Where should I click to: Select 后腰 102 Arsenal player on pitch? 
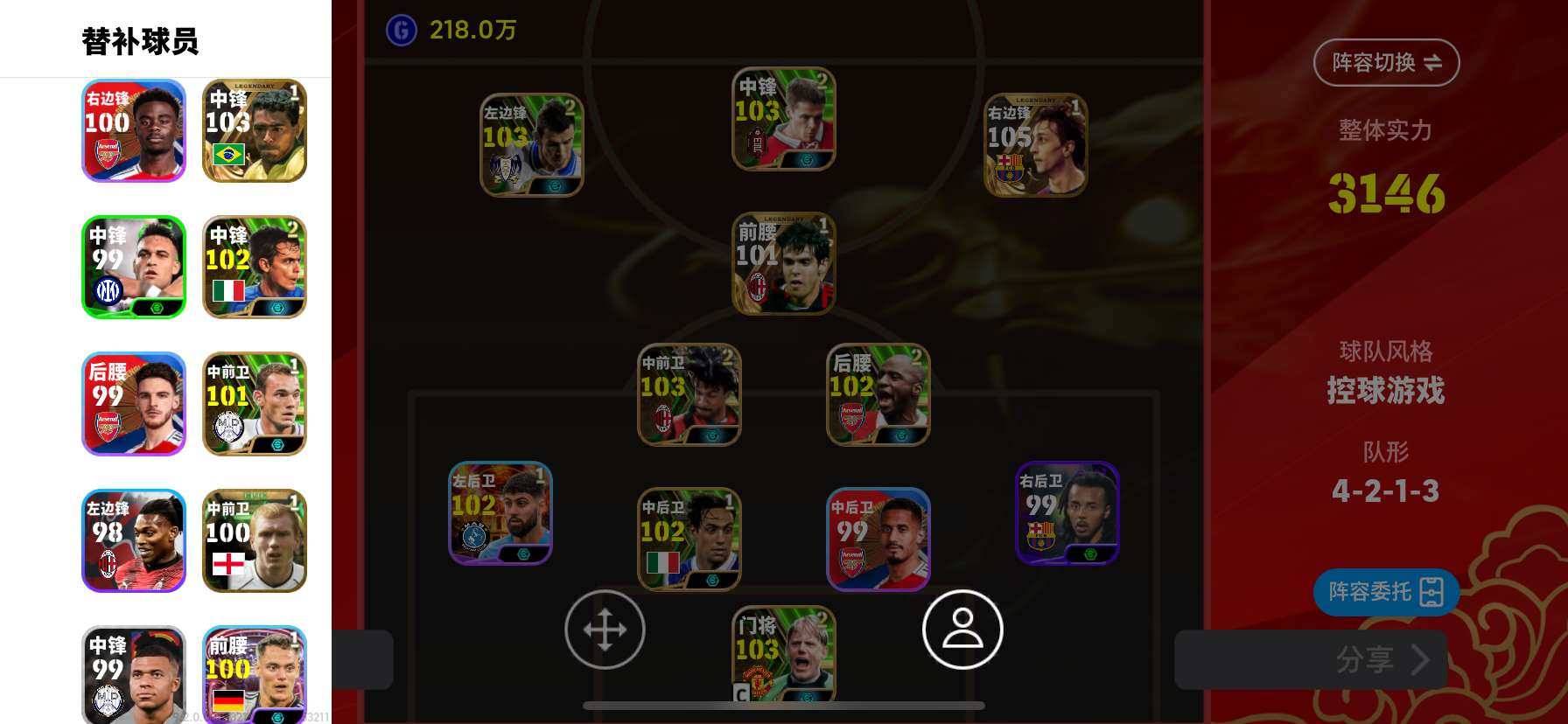(878, 394)
